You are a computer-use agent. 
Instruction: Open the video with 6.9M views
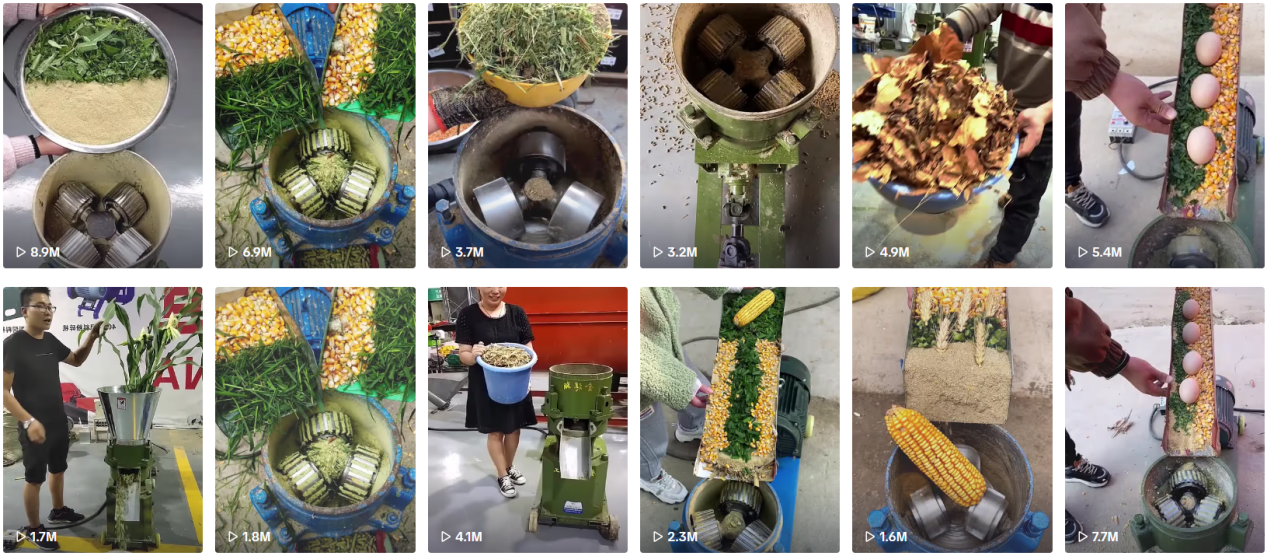click(x=315, y=135)
